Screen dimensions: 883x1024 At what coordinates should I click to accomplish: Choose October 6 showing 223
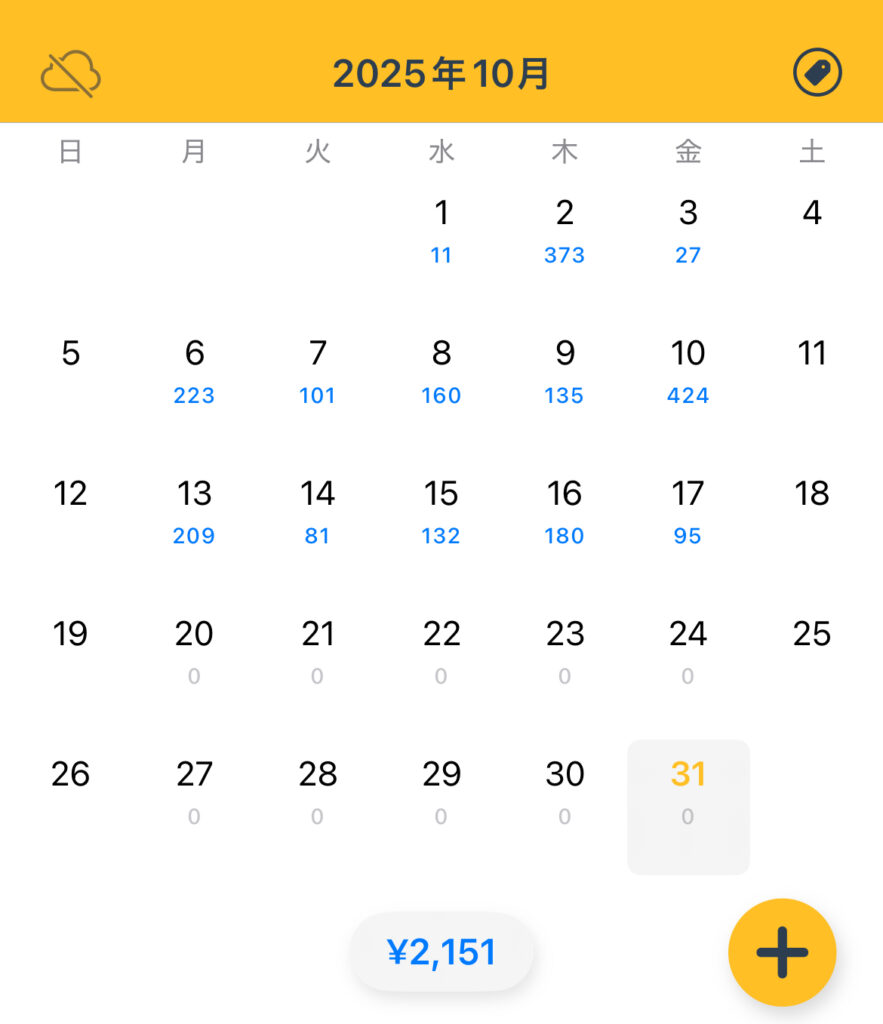coord(194,370)
